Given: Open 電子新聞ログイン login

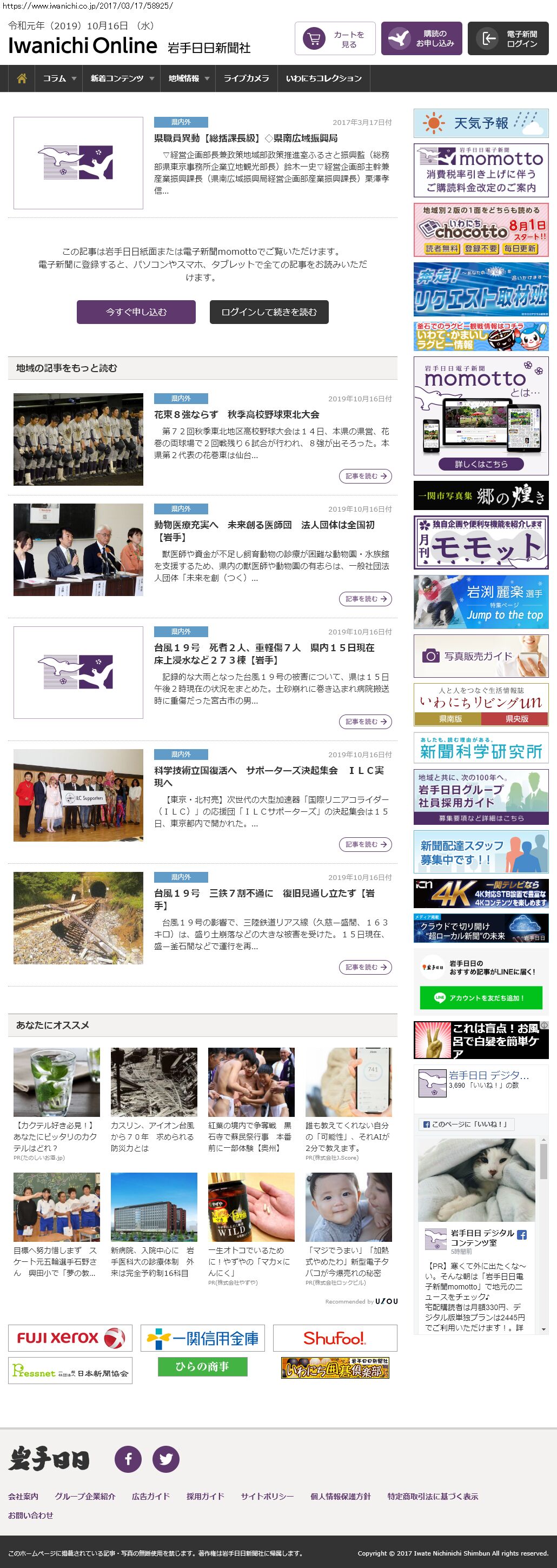Looking at the screenshot, I should [512, 39].
